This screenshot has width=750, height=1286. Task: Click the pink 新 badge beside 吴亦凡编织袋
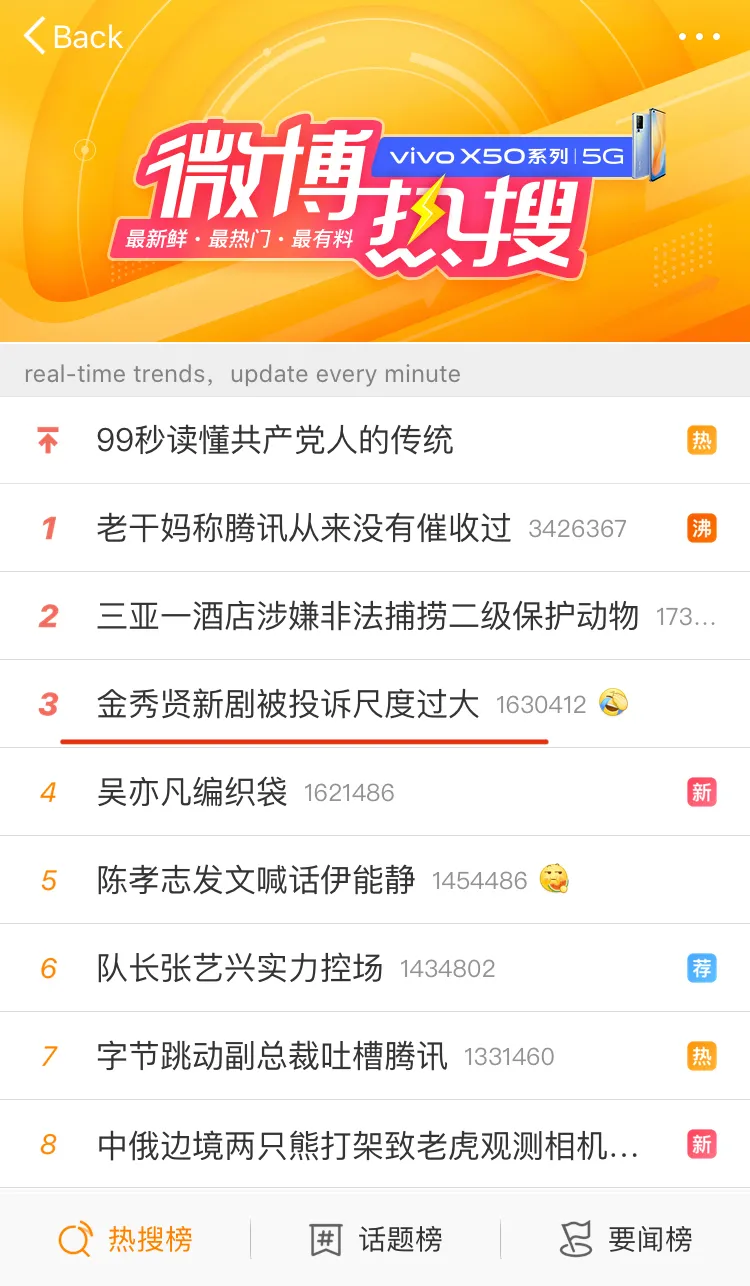click(701, 791)
